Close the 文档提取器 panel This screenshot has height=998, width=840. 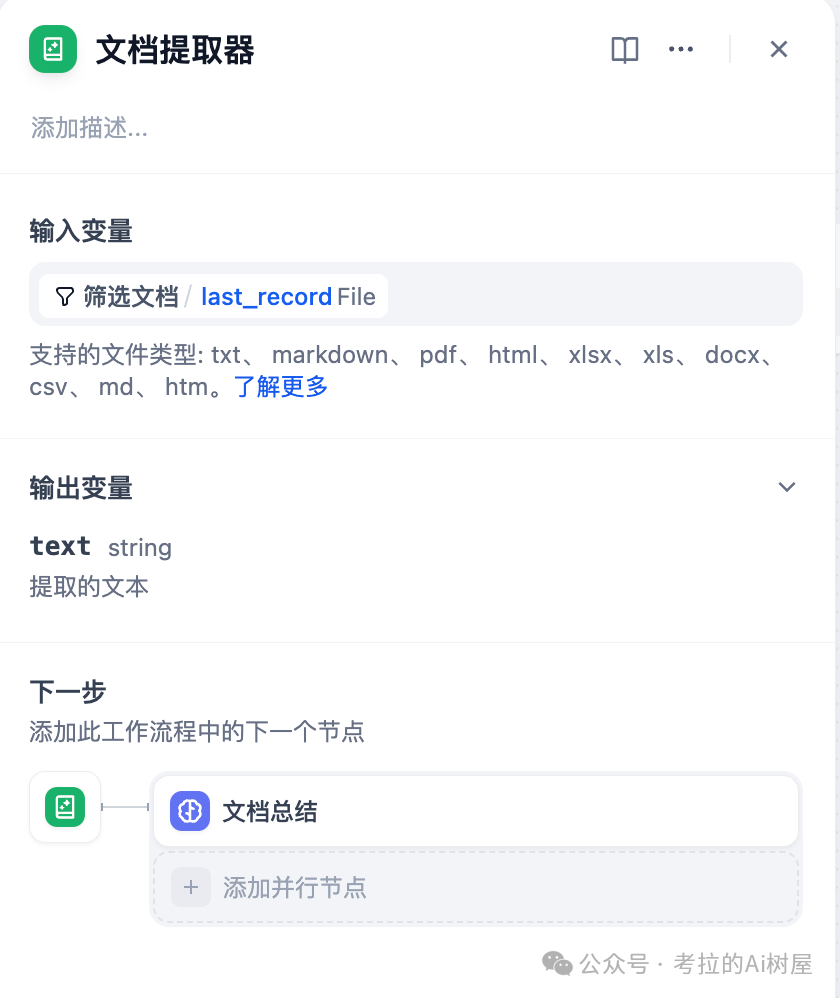[779, 50]
